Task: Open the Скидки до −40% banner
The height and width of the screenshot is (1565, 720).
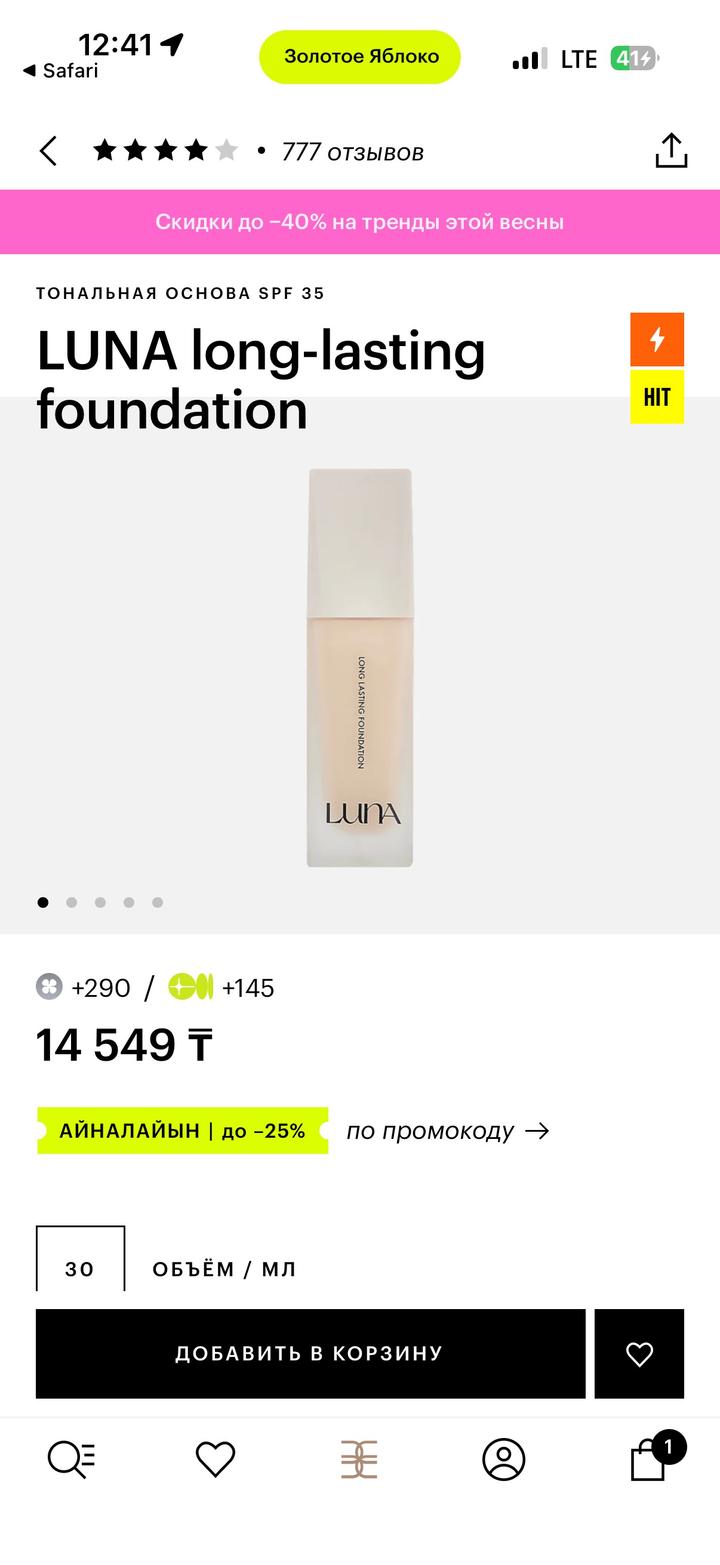Action: pyautogui.click(x=360, y=222)
